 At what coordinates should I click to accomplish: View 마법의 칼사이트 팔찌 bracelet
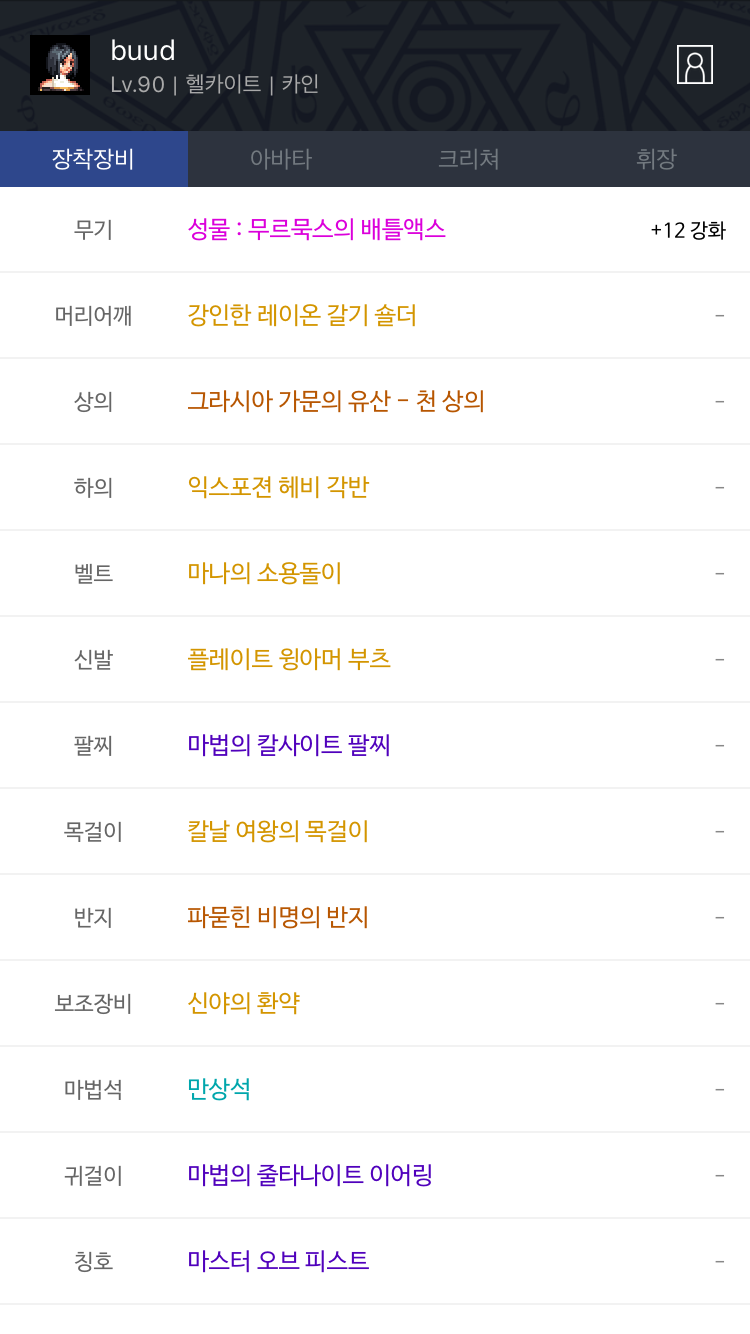click(289, 745)
